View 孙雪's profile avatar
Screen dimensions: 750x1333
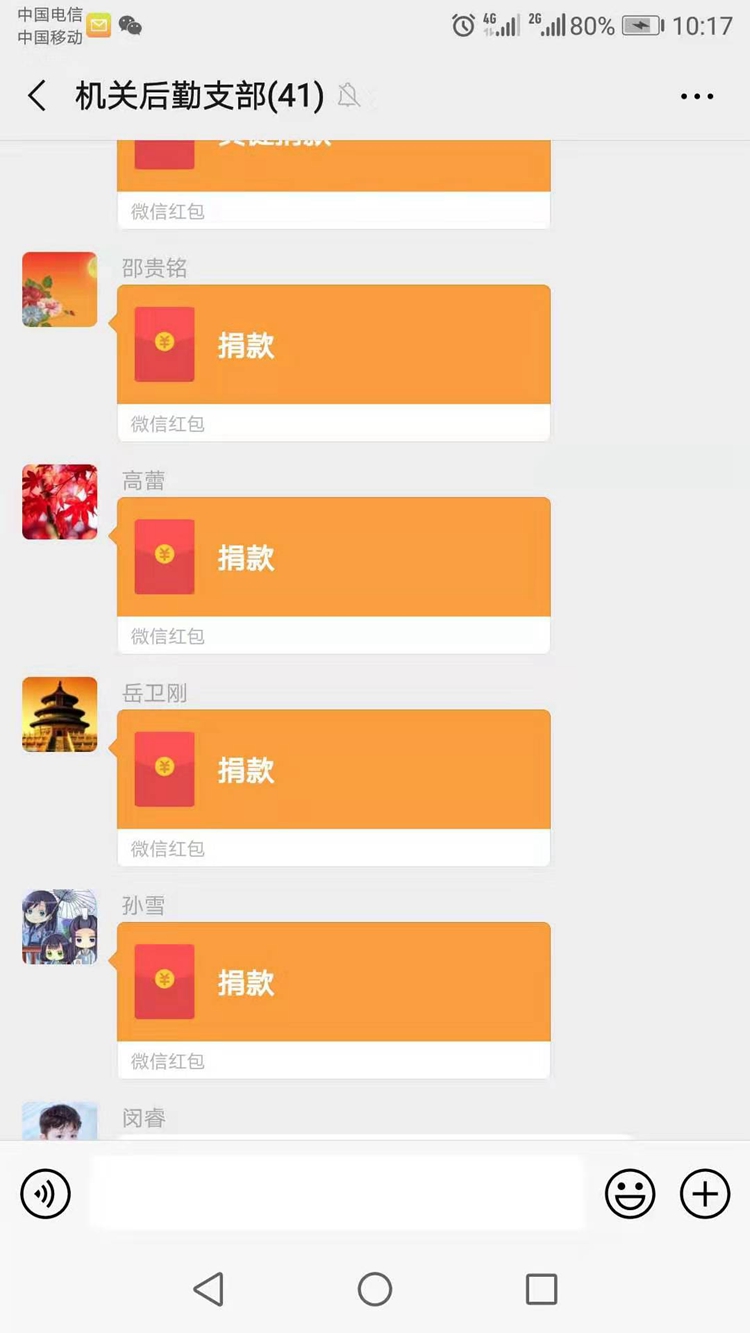[60, 927]
